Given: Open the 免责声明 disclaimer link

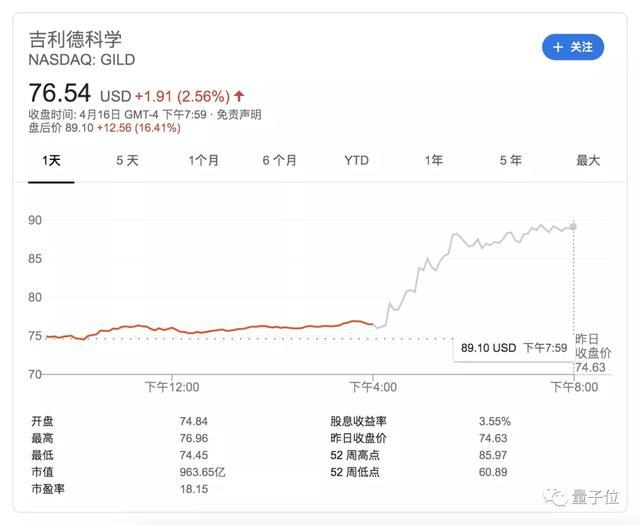Looking at the screenshot, I should pos(240,115).
